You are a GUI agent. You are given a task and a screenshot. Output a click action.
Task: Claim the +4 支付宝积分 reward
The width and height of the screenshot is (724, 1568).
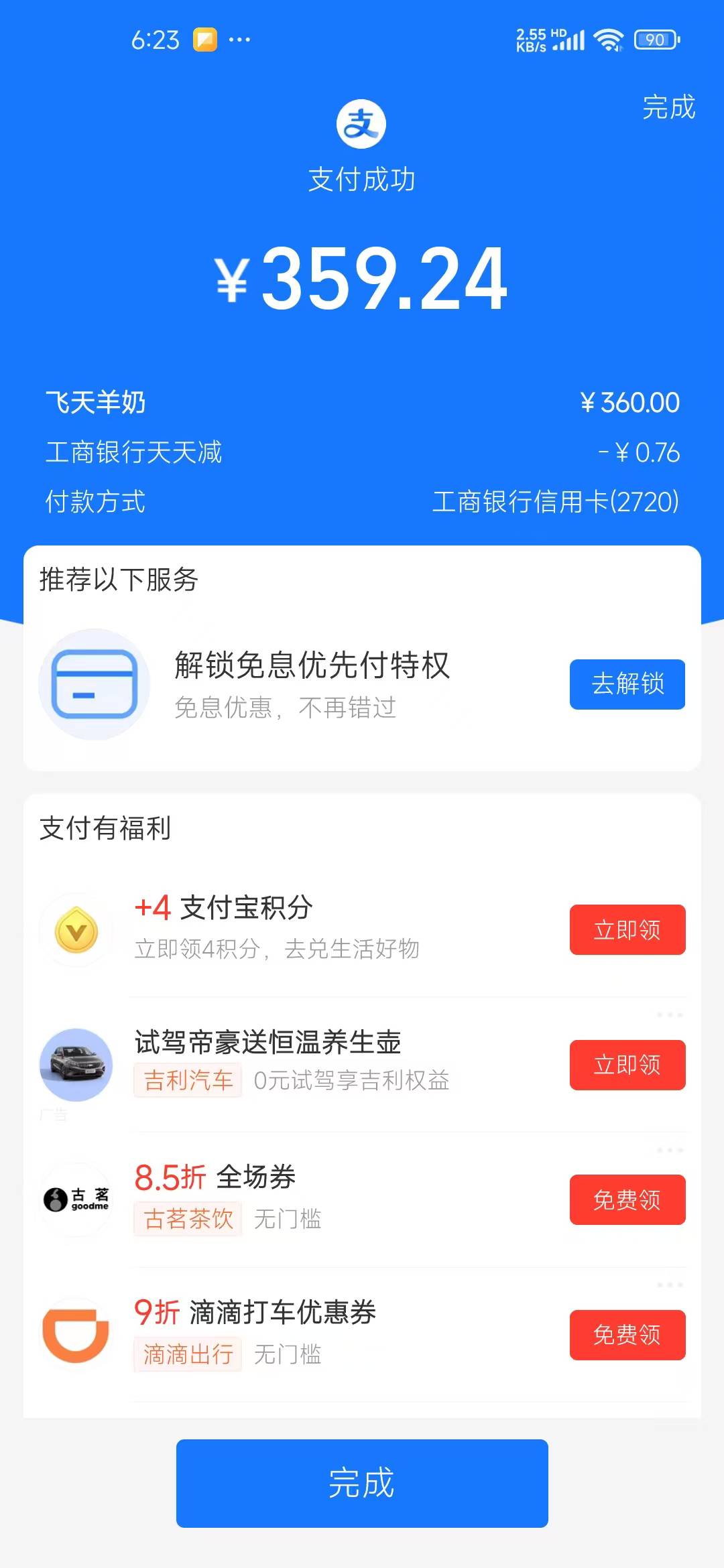tap(627, 929)
